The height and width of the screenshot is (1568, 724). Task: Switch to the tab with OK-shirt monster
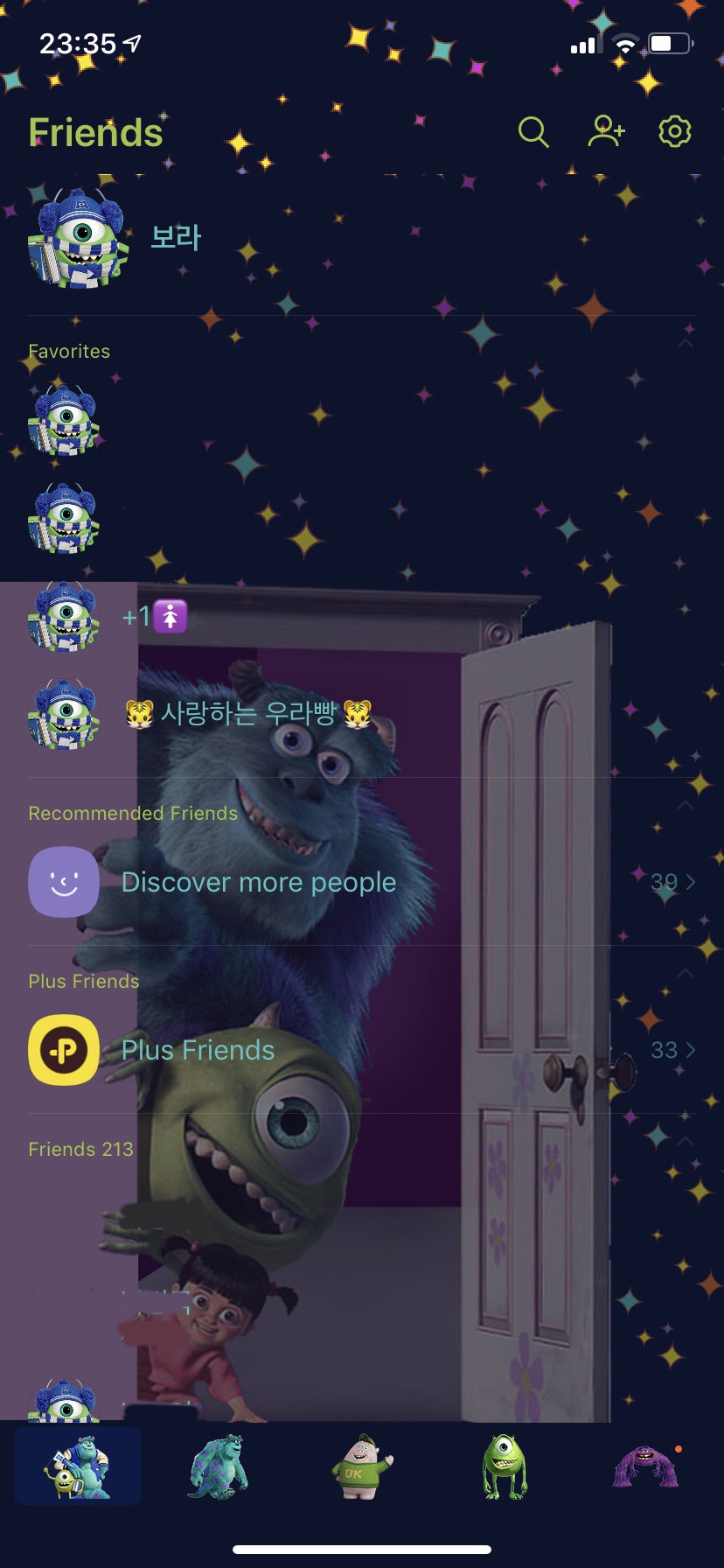pyautogui.click(x=362, y=1467)
